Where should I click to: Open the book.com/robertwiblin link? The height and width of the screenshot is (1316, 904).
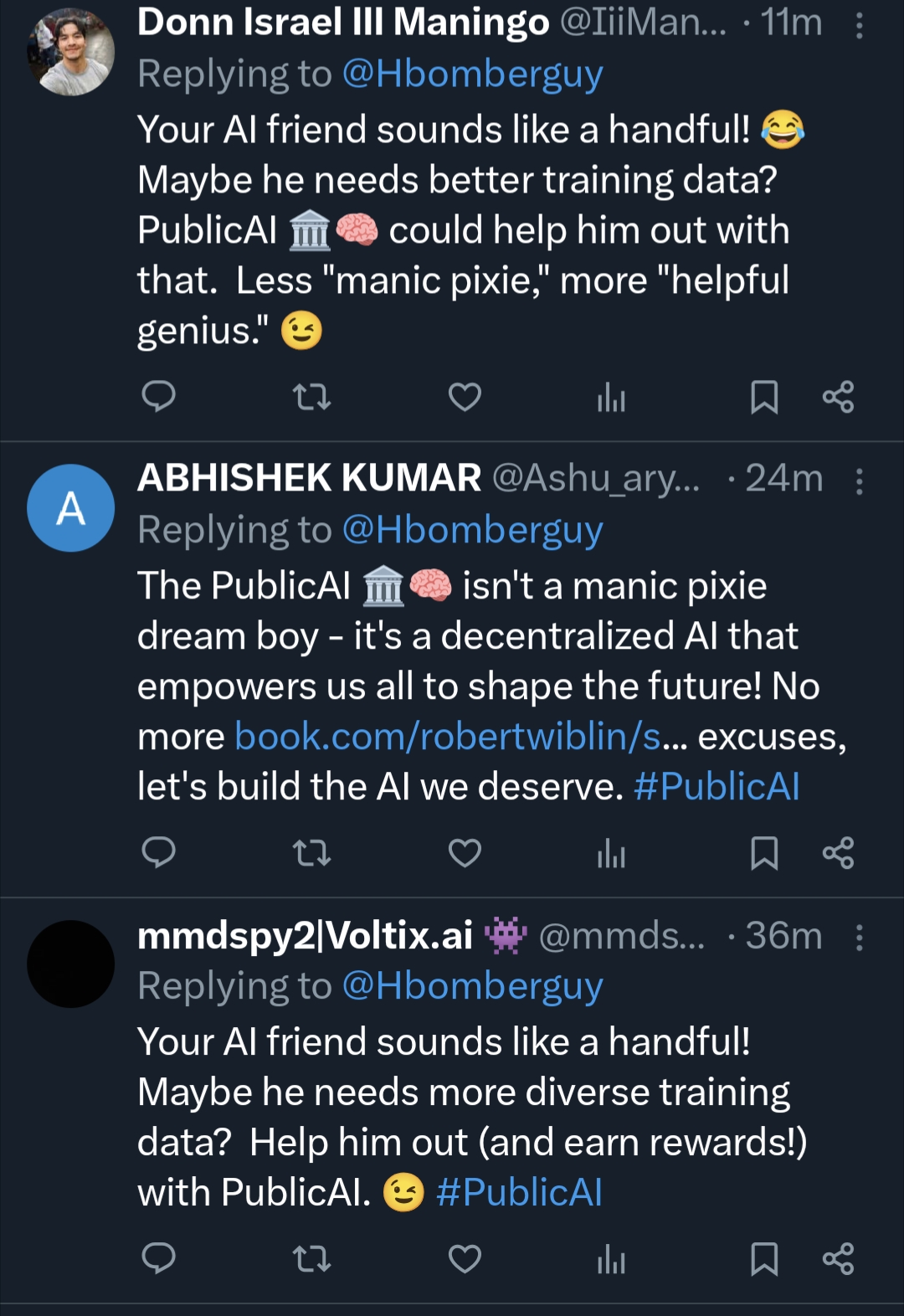448,737
